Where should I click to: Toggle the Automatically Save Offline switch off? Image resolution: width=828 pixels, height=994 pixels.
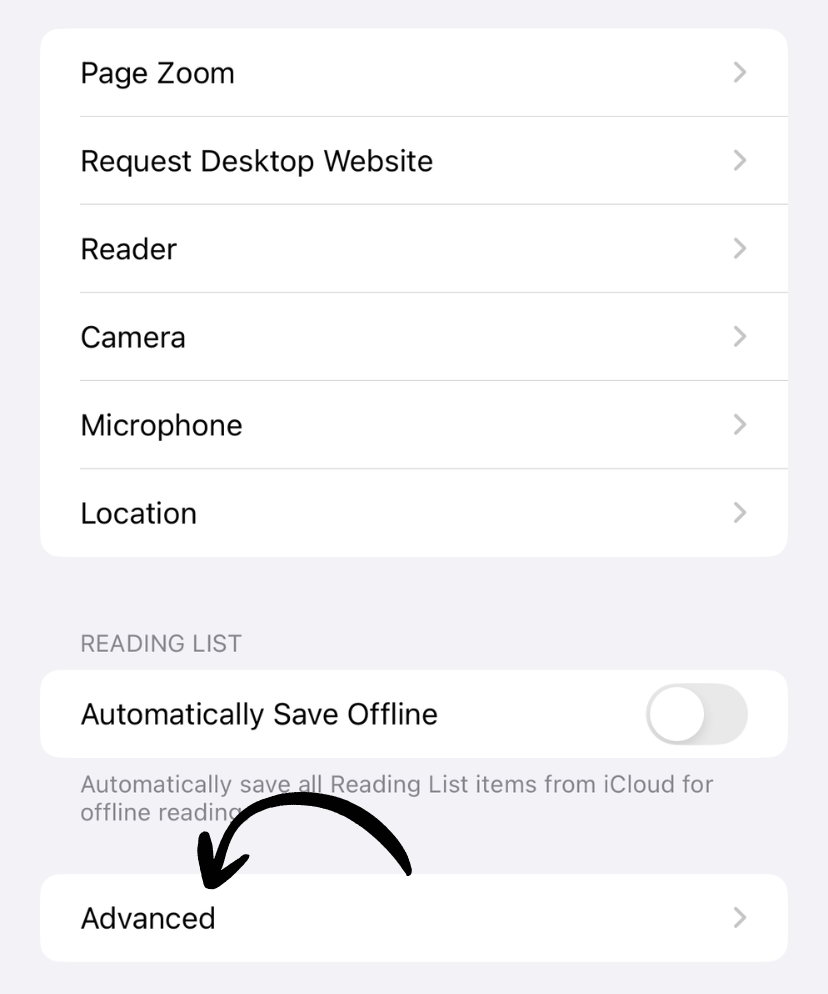[698, 714]
